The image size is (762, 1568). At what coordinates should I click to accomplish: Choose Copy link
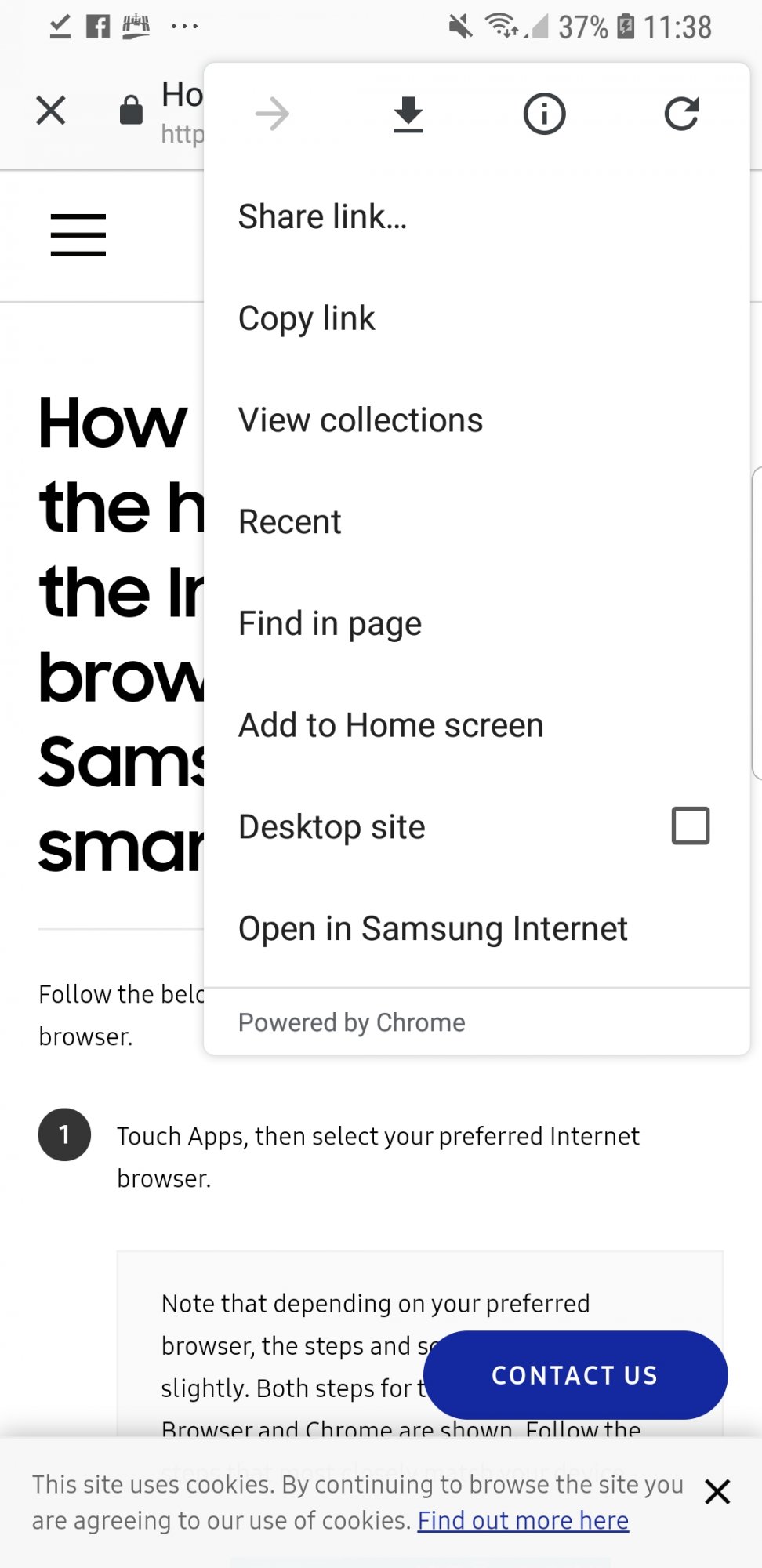[307, 318]
